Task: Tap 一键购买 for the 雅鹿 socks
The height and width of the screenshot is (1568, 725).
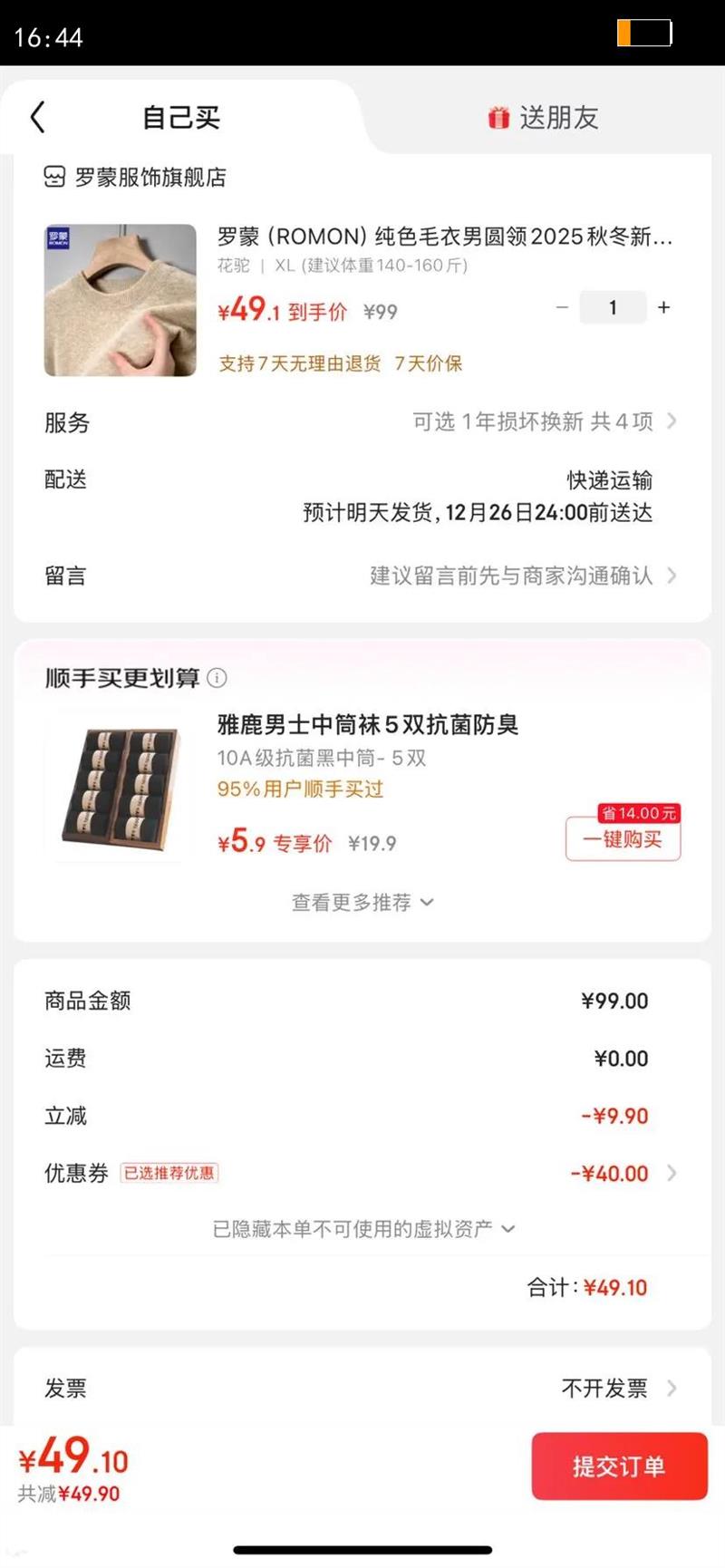Action: click(623, 839)
